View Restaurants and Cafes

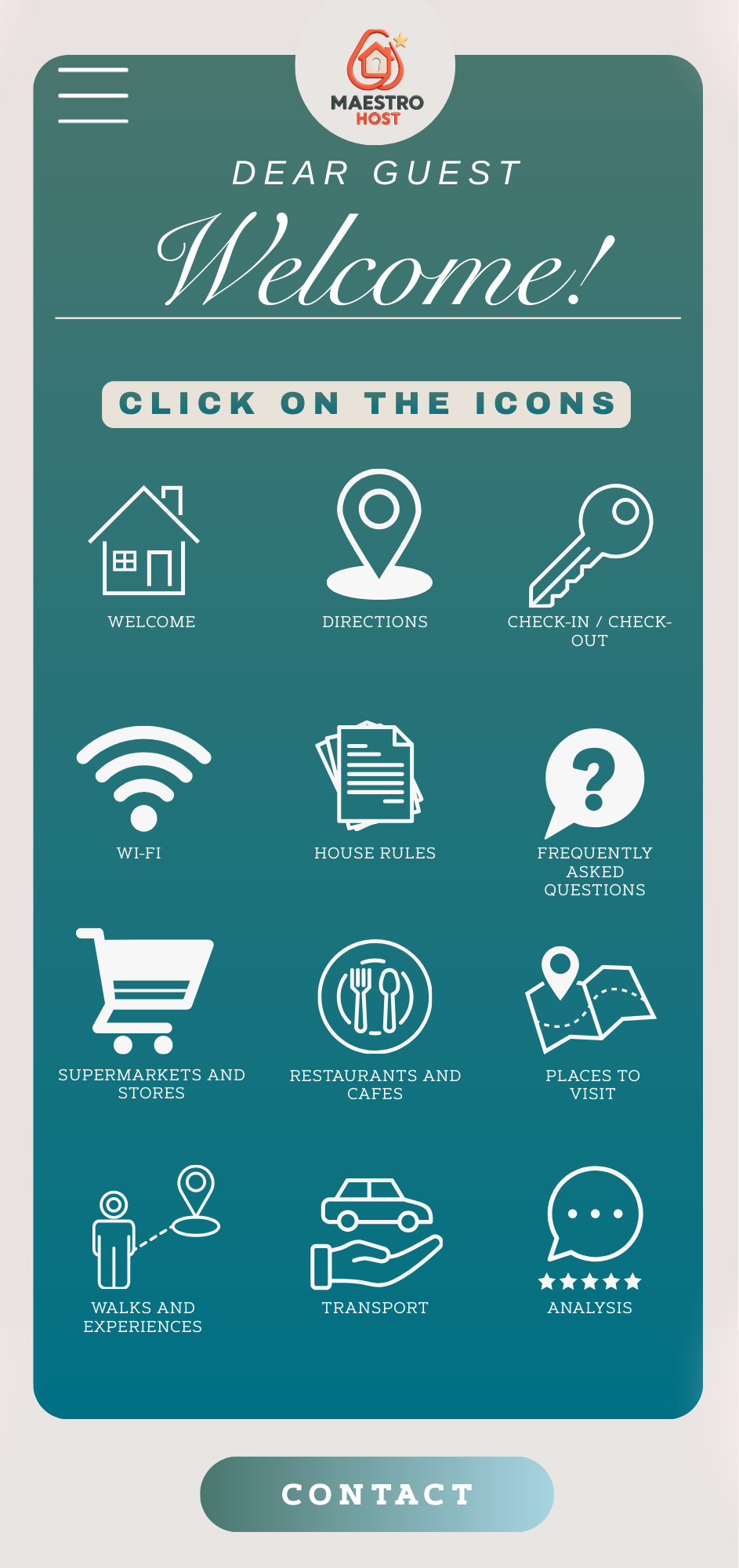point(375,996)
